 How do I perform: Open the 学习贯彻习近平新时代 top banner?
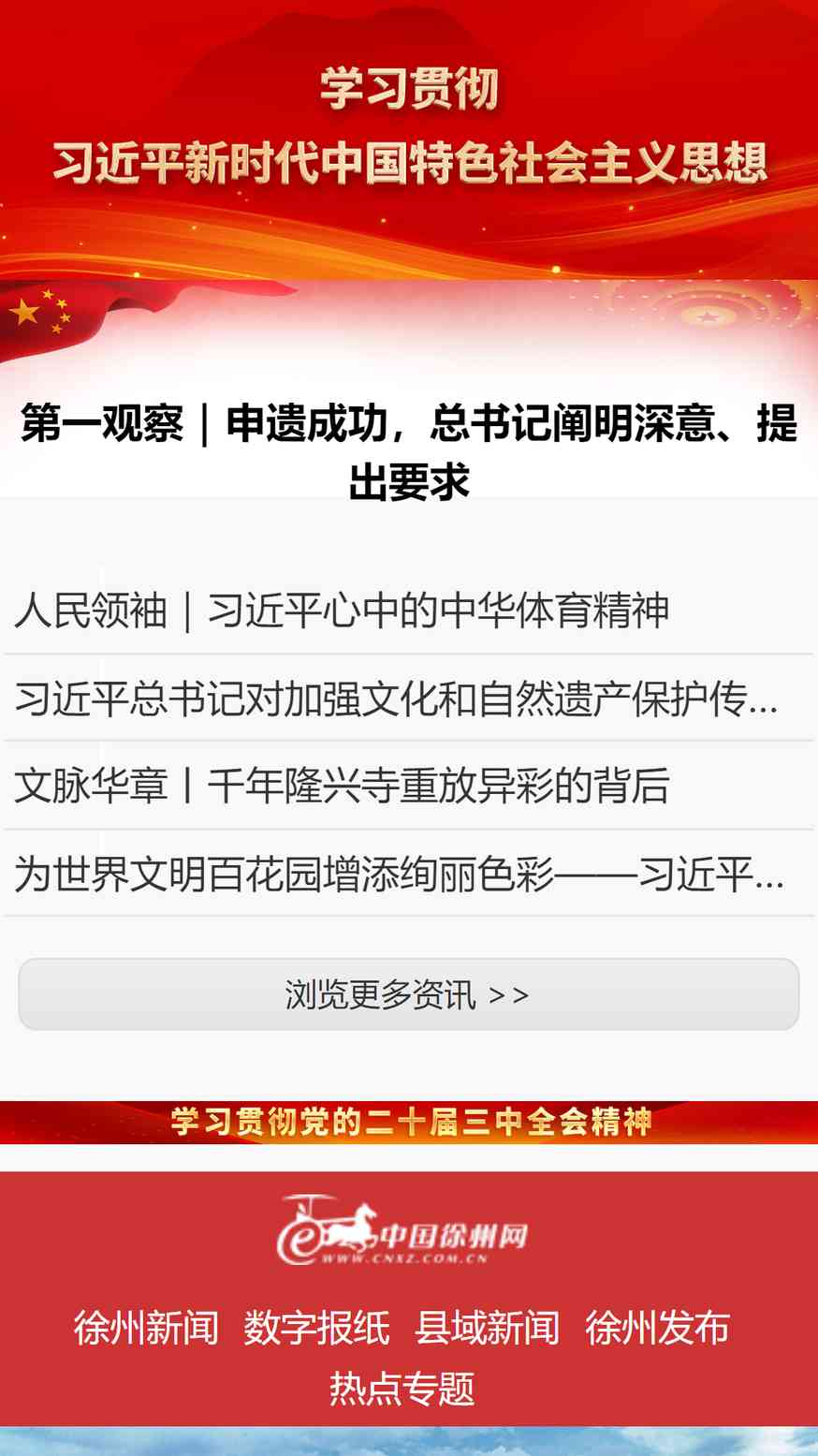coord(409,140)
